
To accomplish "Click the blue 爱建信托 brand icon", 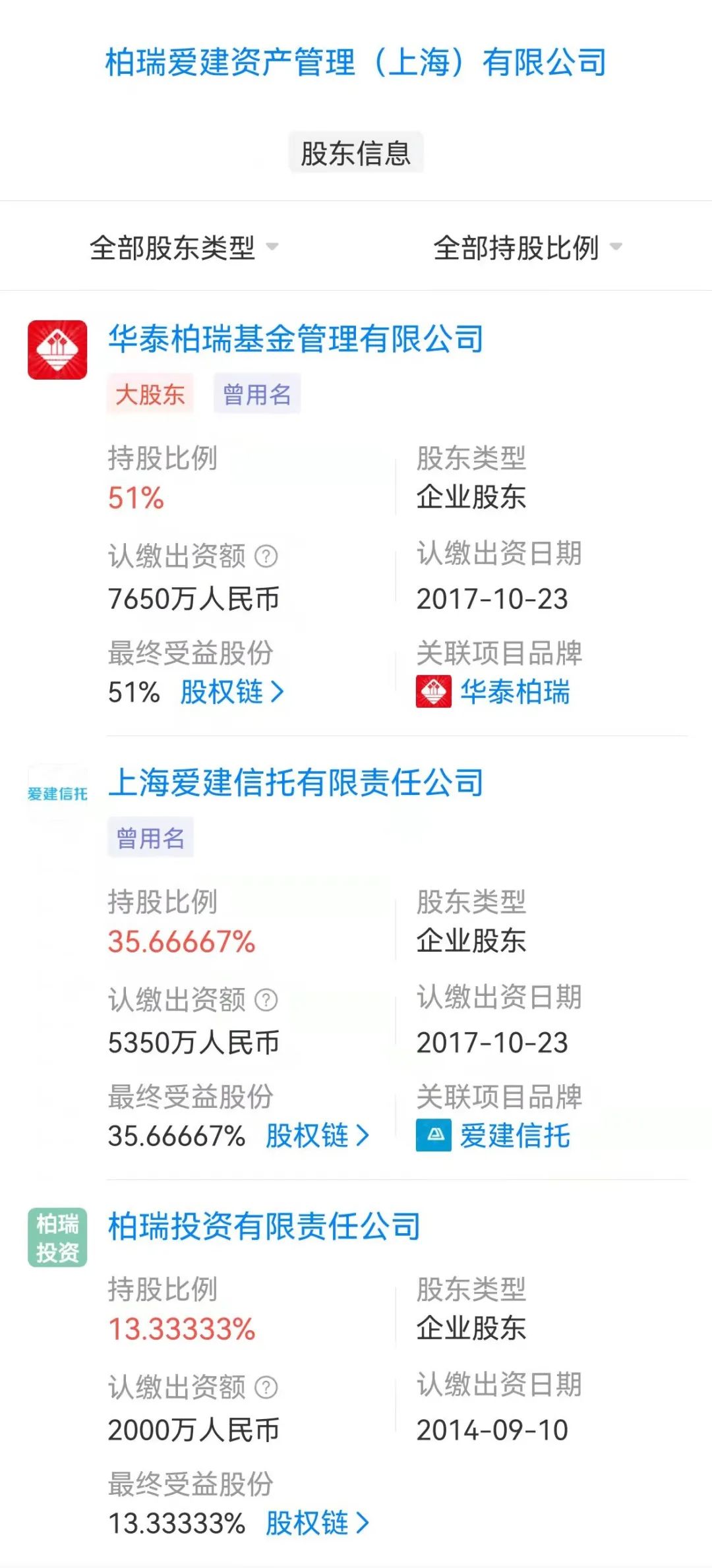I will pos(434,1136).
